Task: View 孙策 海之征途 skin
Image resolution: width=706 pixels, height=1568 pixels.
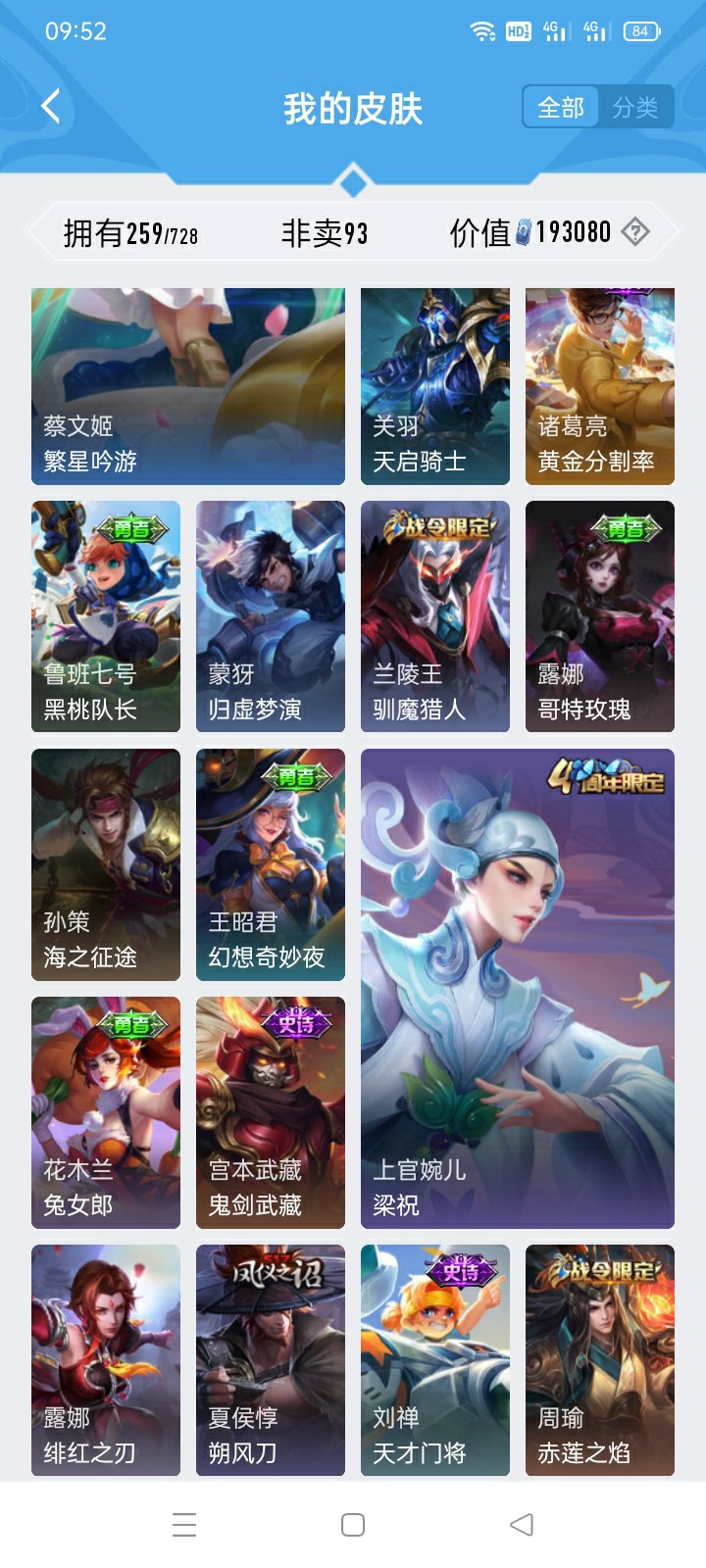Action: pyautogui.click(x=106, y=864)
